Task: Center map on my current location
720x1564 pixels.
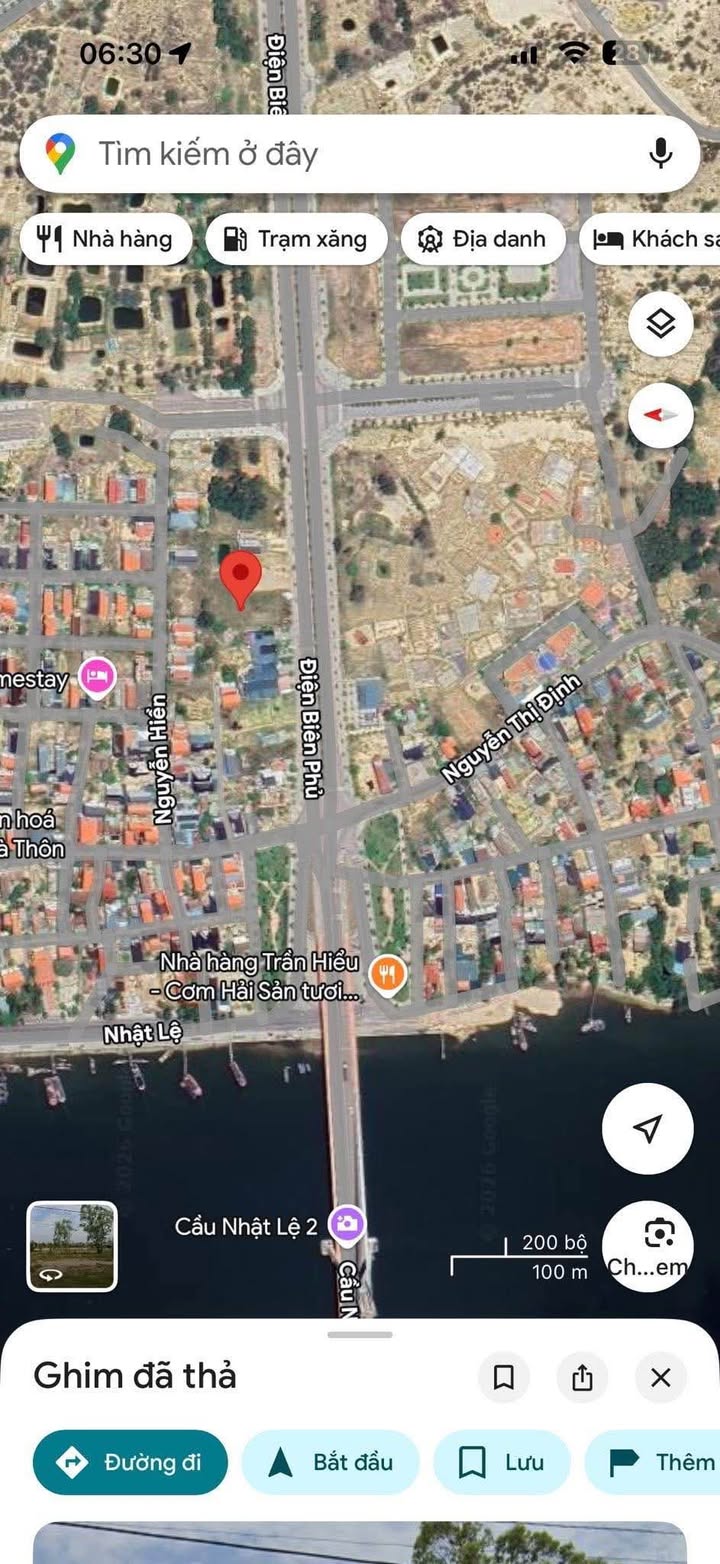Action: 648,1128
